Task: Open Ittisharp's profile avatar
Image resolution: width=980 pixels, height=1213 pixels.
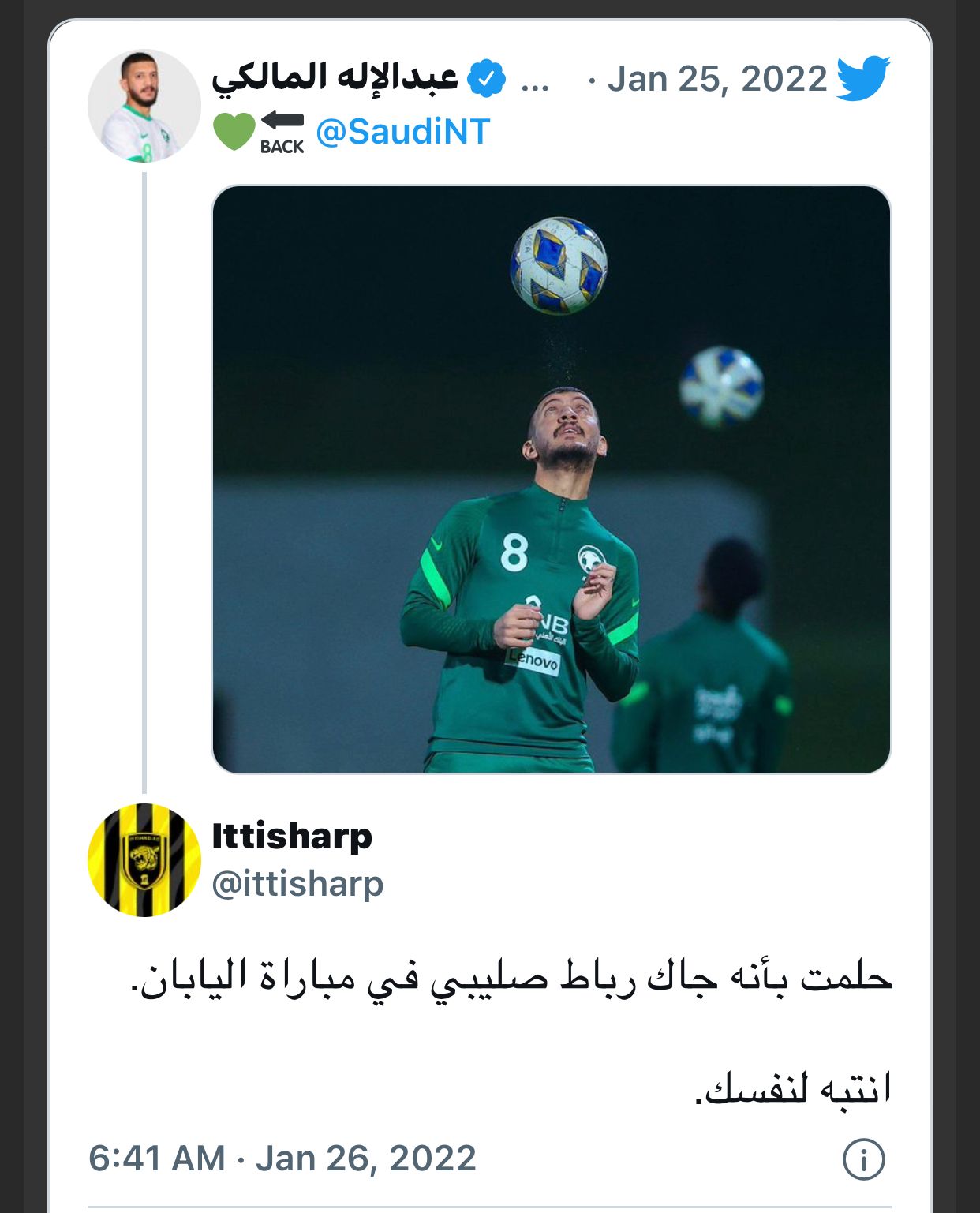Action: [144, 860]
